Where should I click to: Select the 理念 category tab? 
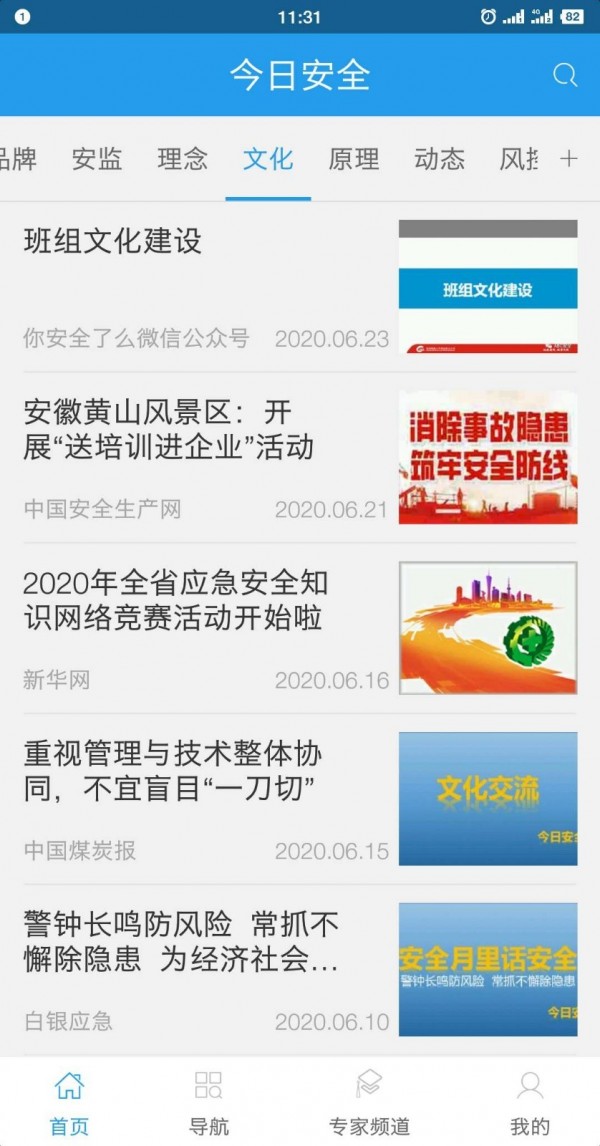pyautogui.click(x=182, y=158)
